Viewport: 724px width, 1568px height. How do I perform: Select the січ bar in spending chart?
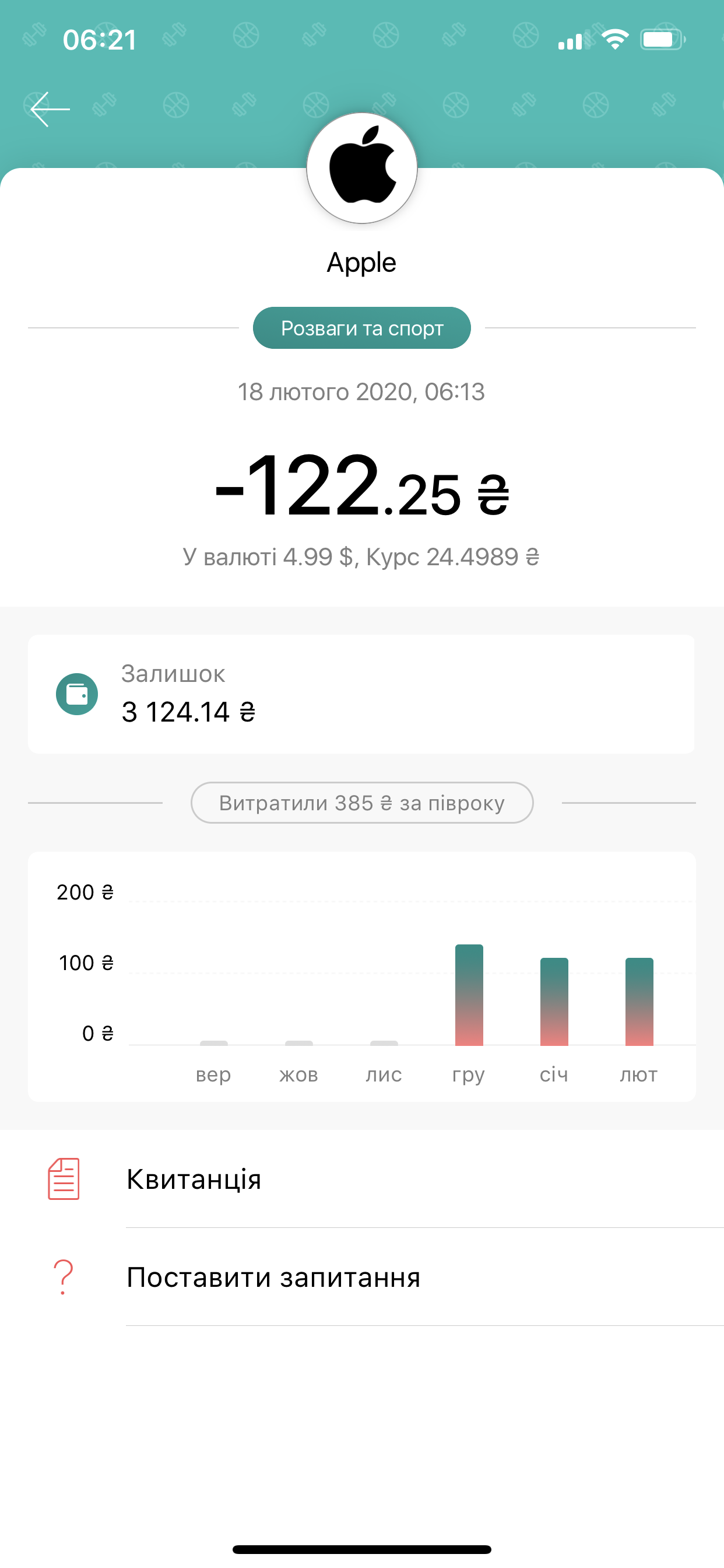(554, 1002)
